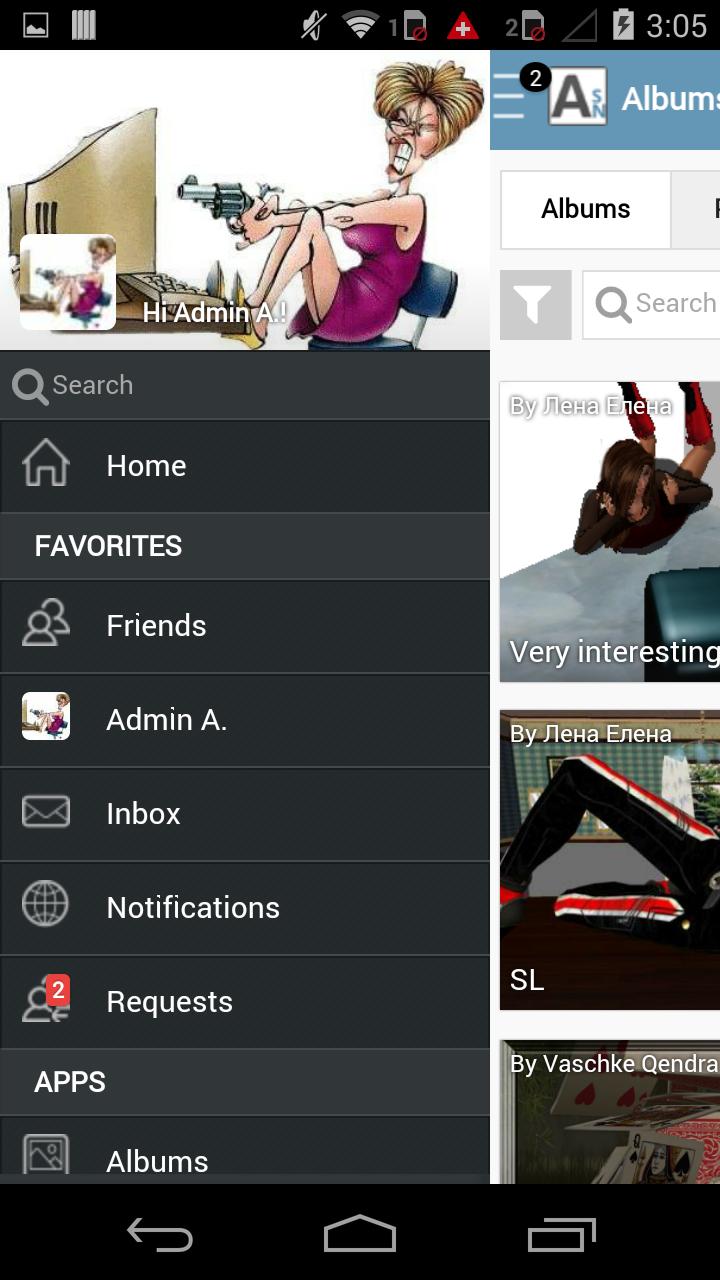Open the Friends menu item
The width and height of the screenshot is (720, 1280).
pos(245,626)
